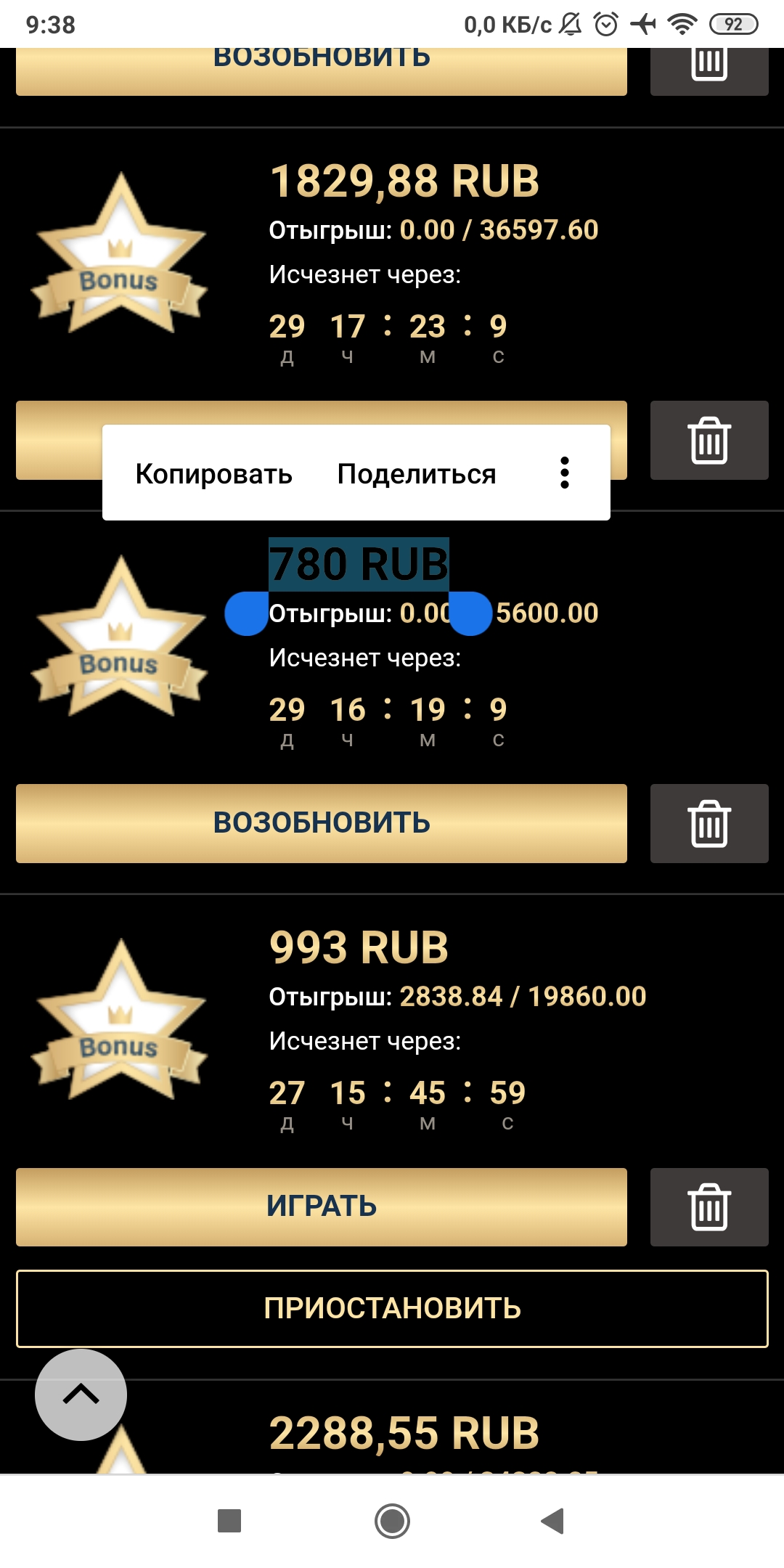Tap Поделиться in the text selection popup
The image size is (784, 1568).
click(x=417, y=474)
